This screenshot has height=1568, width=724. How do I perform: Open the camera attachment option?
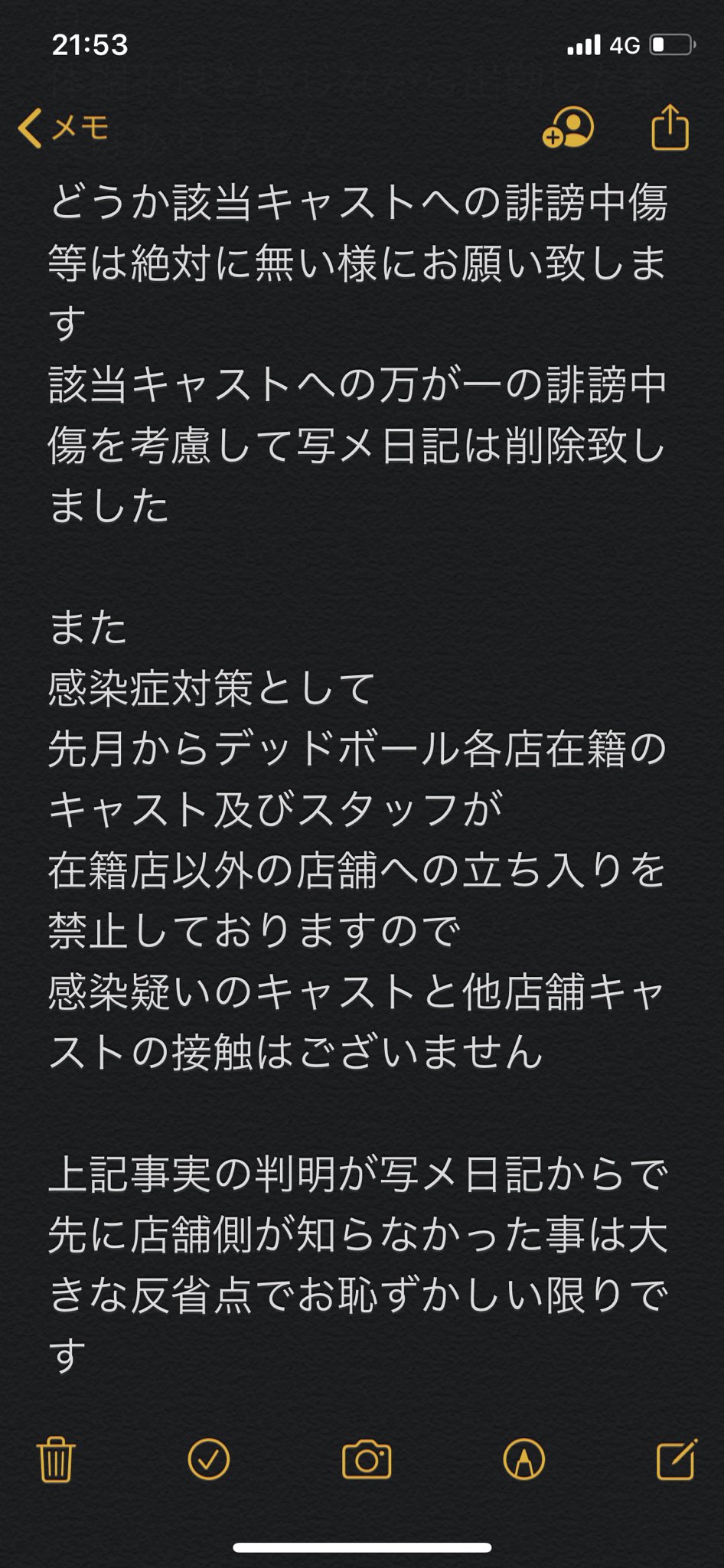[x=367, y=1459]
